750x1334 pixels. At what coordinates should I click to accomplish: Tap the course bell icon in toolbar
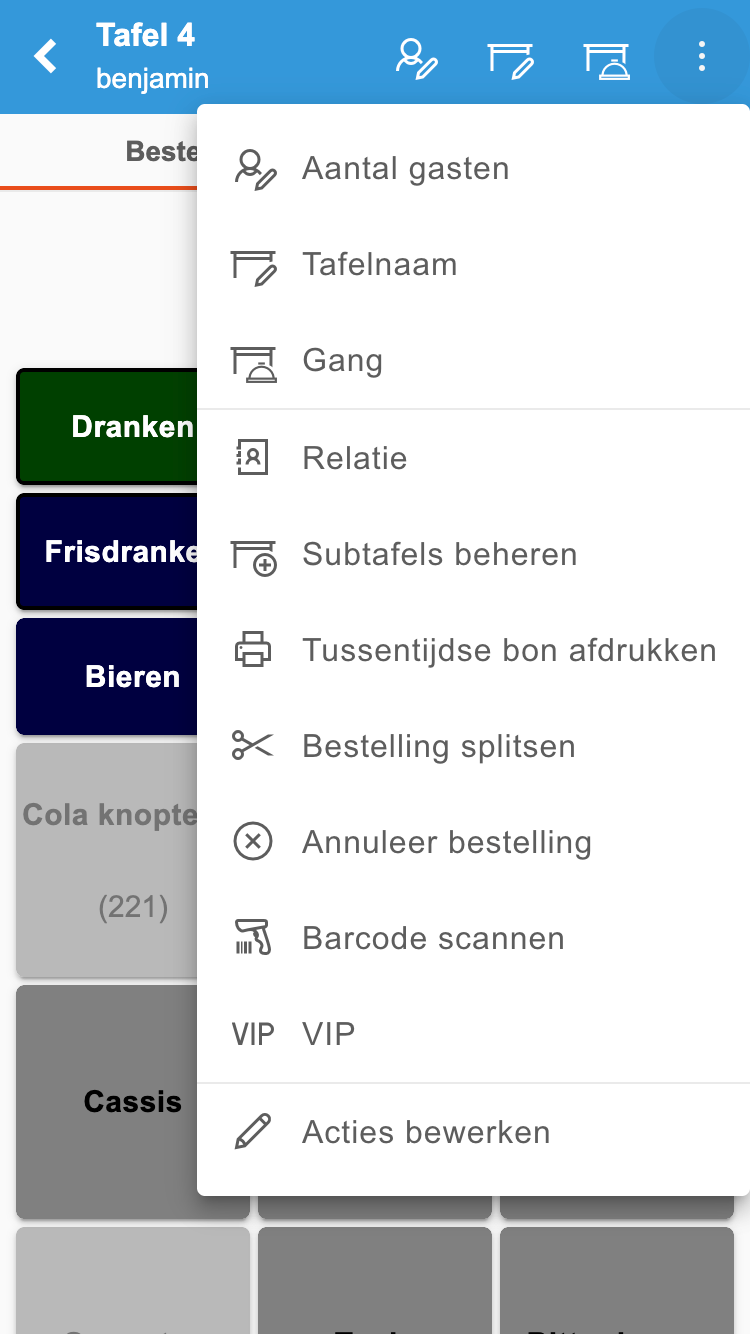pos(607,59)
